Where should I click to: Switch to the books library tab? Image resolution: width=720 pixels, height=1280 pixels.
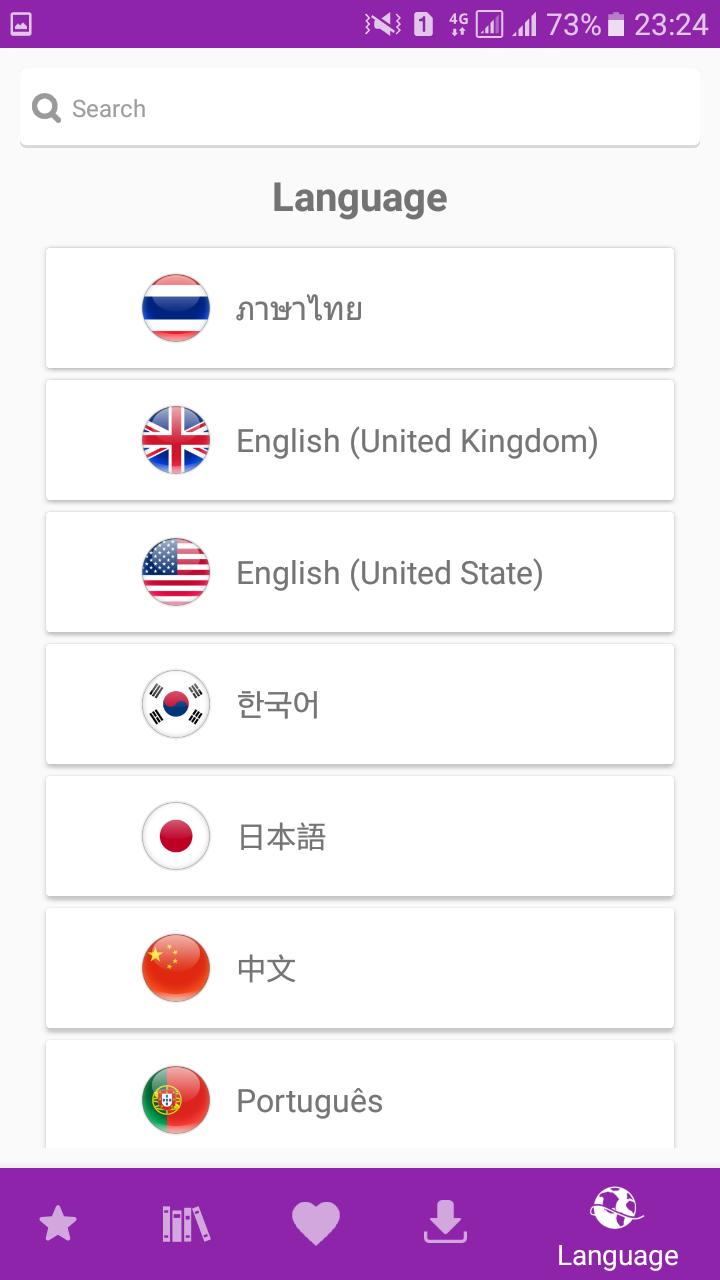pos(186,1224)
